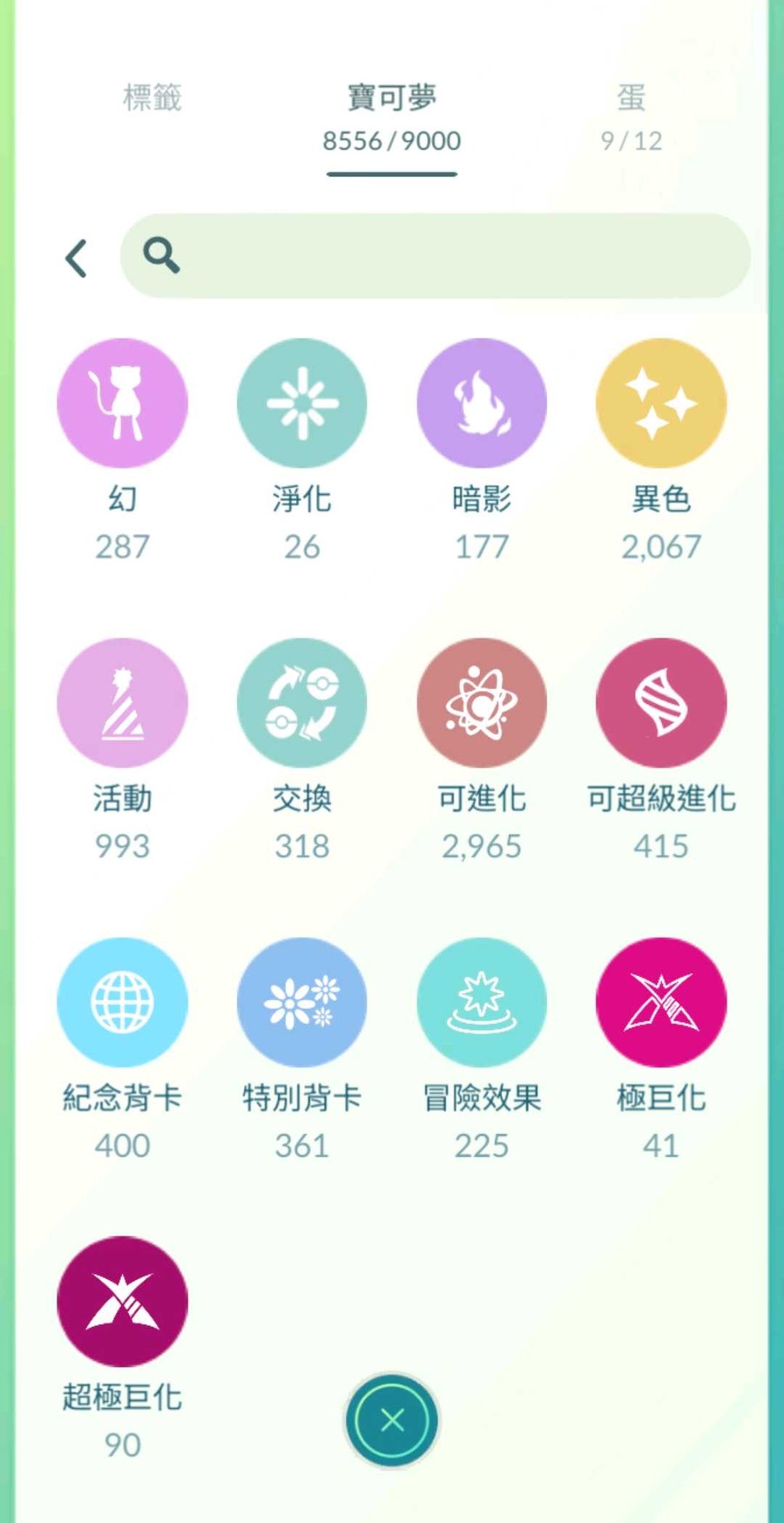Switch to the 標籤 tab
Viewport: 784px width, 1523px height.
152,98
